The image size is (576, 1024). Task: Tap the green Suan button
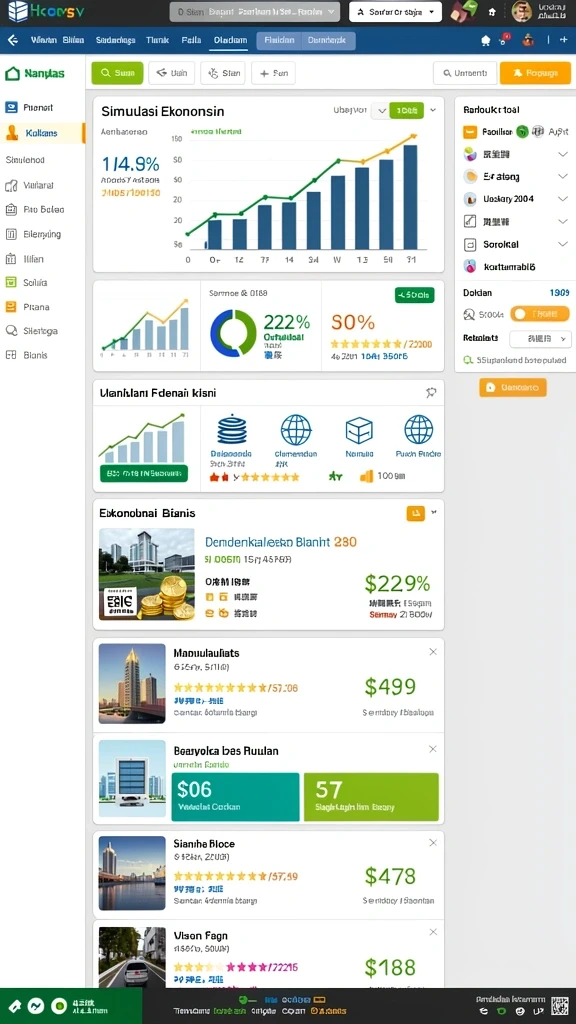(117, 73)
